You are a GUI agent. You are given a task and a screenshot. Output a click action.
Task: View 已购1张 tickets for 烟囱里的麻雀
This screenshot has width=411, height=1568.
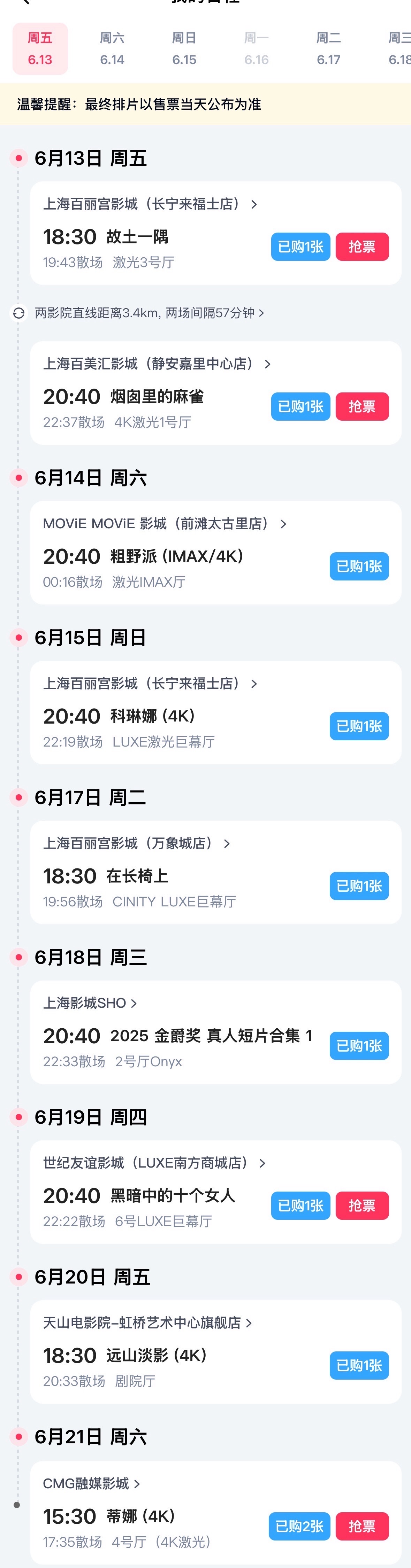(300, 406)
